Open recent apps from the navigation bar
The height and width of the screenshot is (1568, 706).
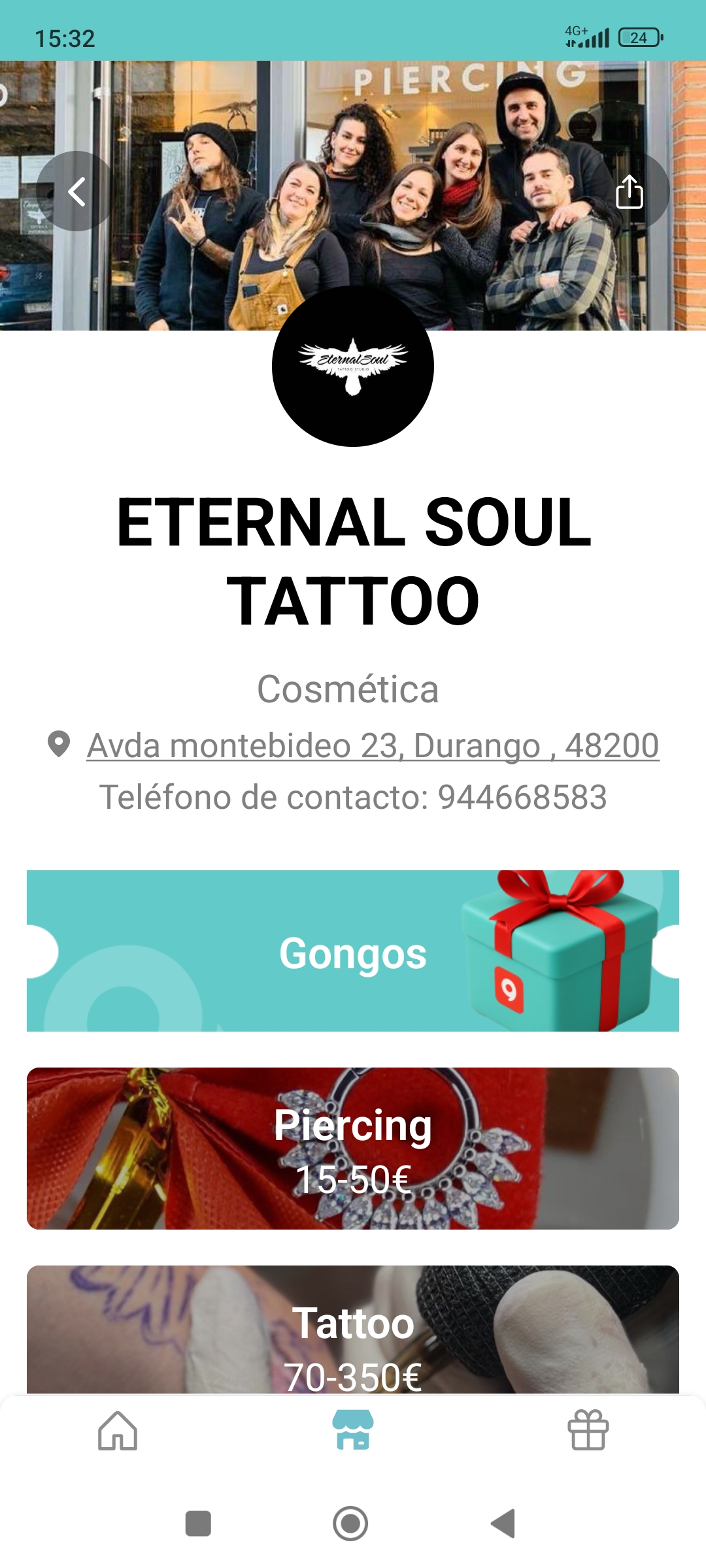tap(198, 1524)
